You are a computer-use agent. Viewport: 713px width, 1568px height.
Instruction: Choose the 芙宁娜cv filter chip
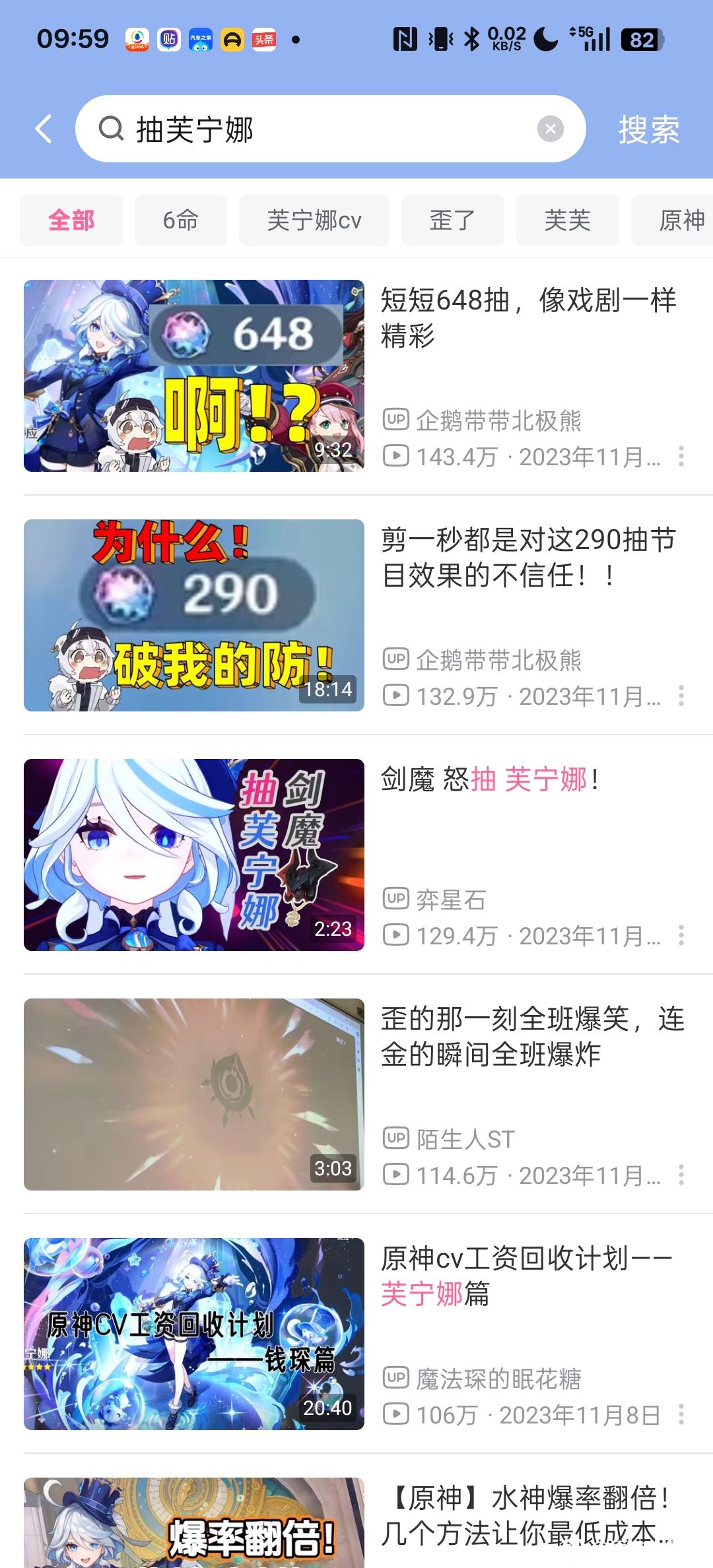[x=314, y=220]
